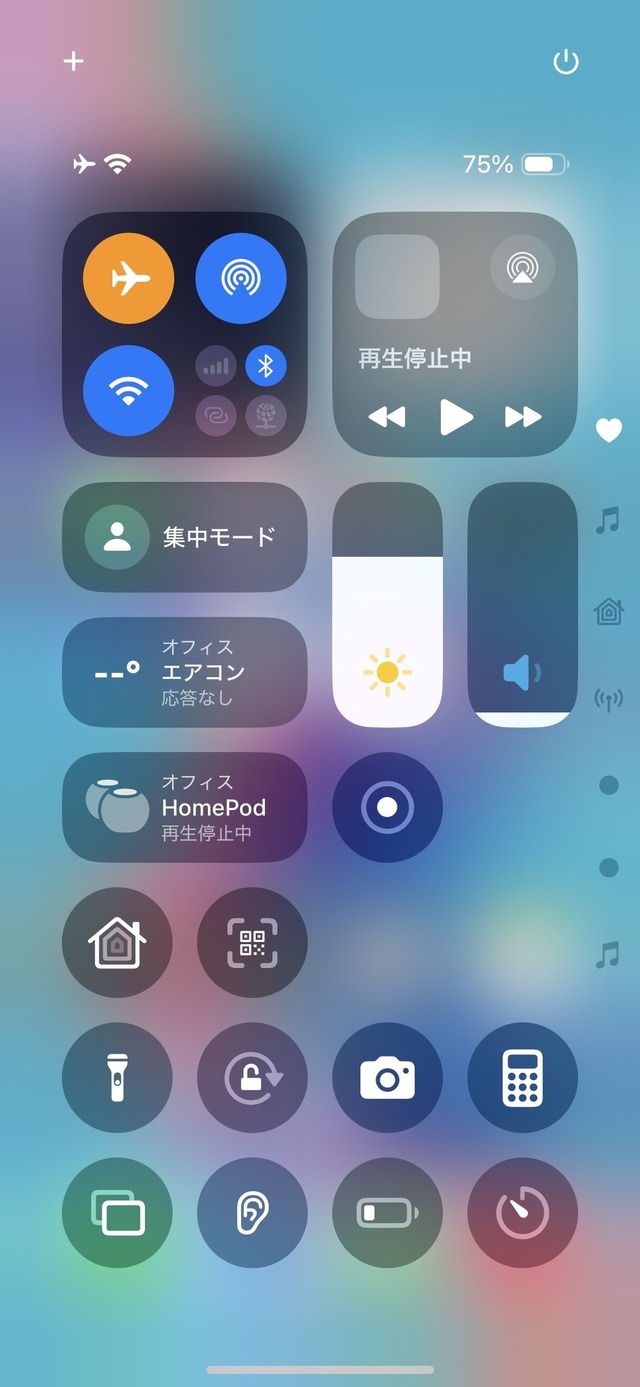Launch the camera

387,1077
